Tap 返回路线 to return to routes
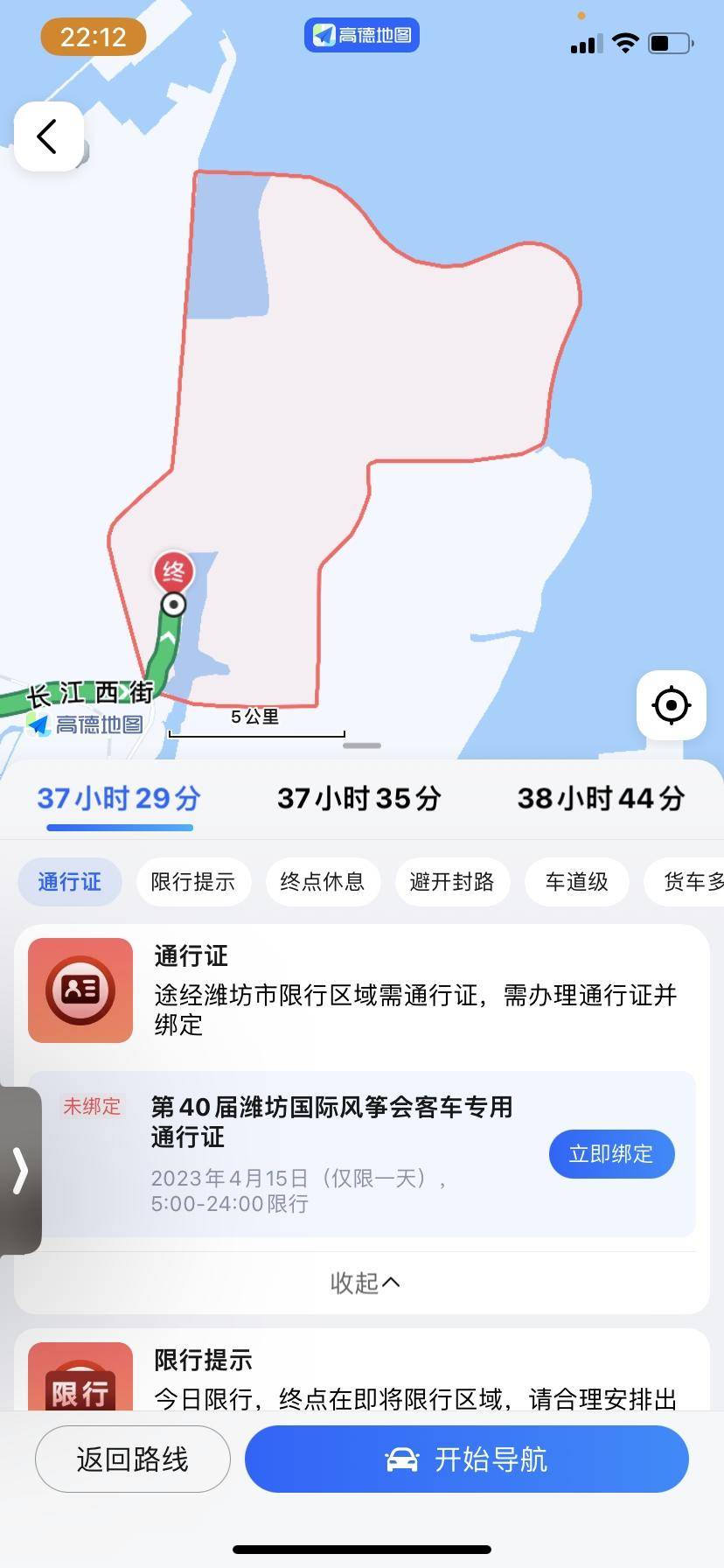Image resolution: width=724 pixels, height=1568 pixels. [133, 1459]
